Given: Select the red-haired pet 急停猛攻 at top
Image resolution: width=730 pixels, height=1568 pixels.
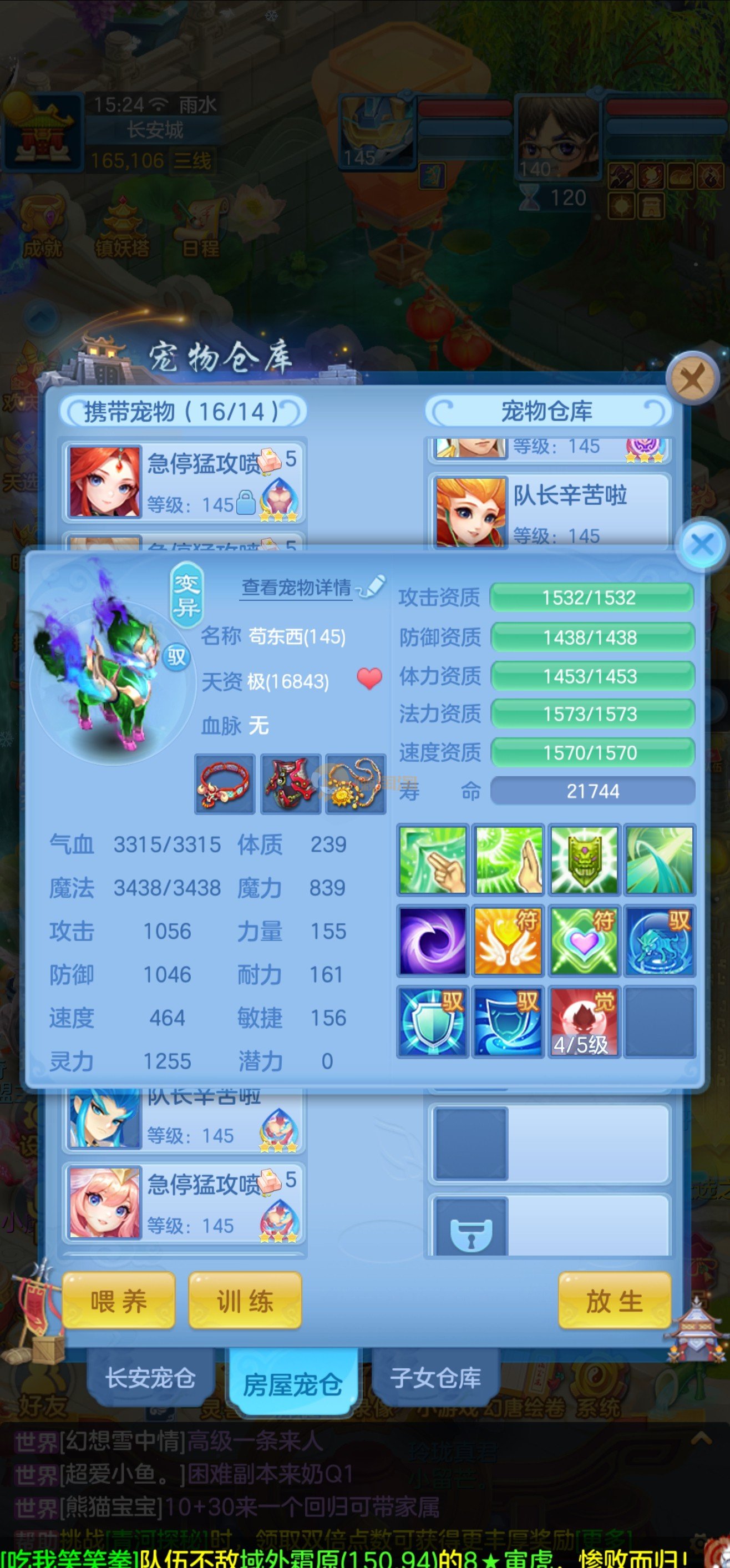Looking at the screenshot, I should [x=182, y=481].
